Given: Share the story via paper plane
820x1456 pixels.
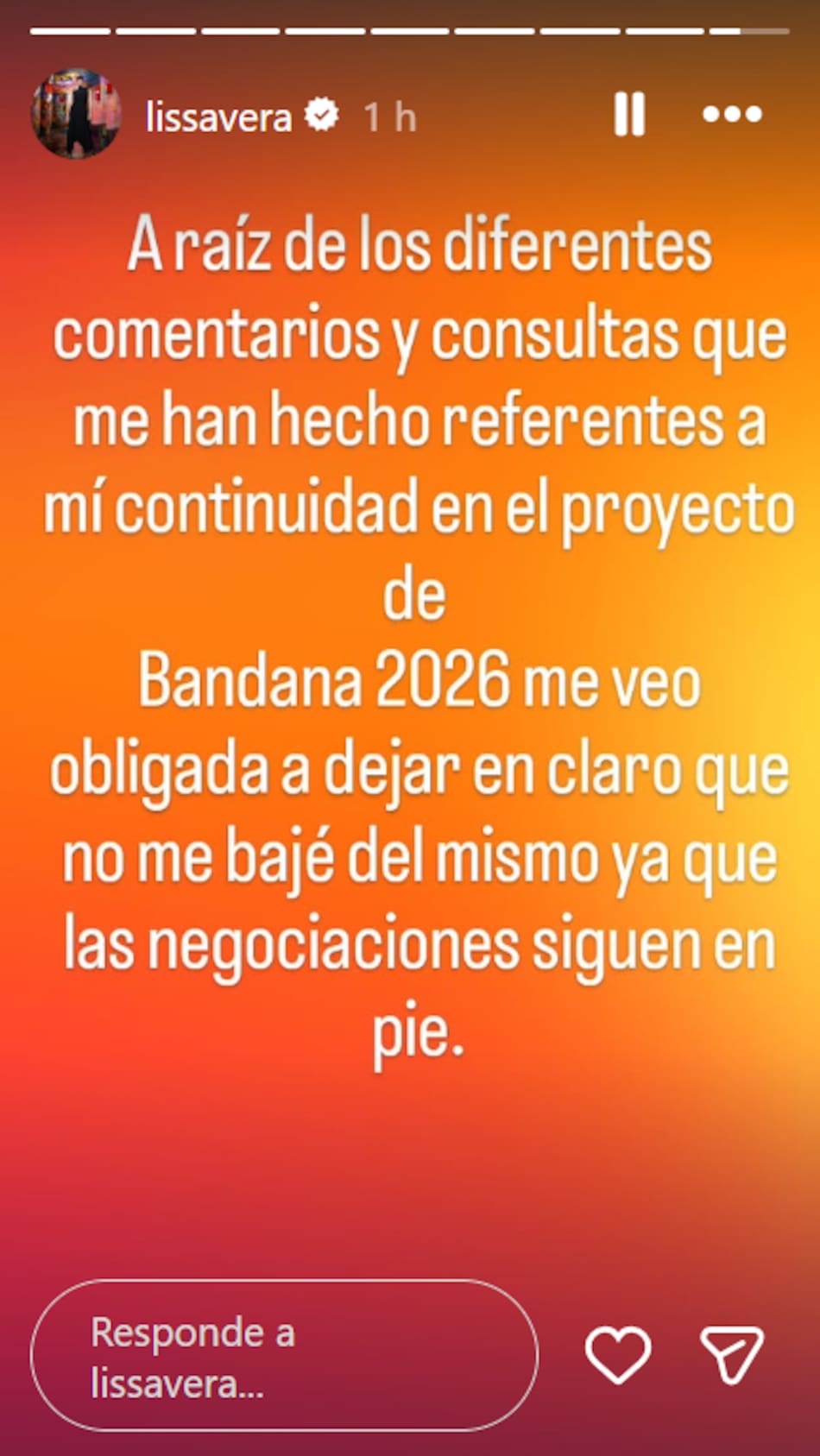Looking at the screenshot, I should click(x=731, y=1354).
